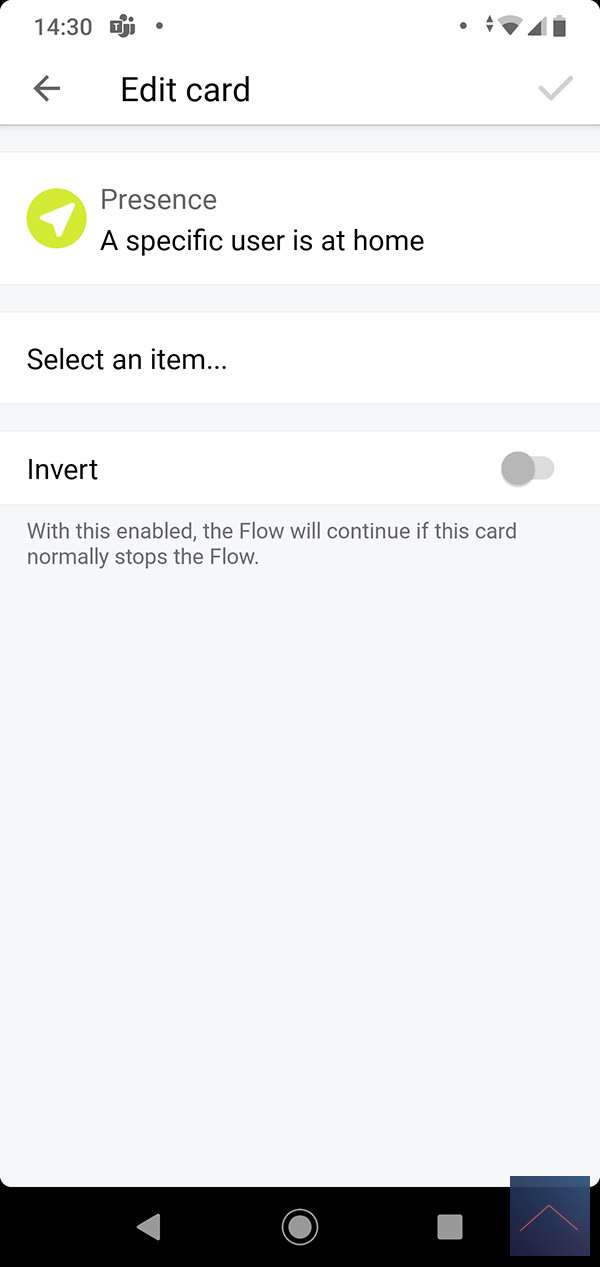Tap the system back button
The height and width of the screenshot is (1267, 600).
(148, 1226)
